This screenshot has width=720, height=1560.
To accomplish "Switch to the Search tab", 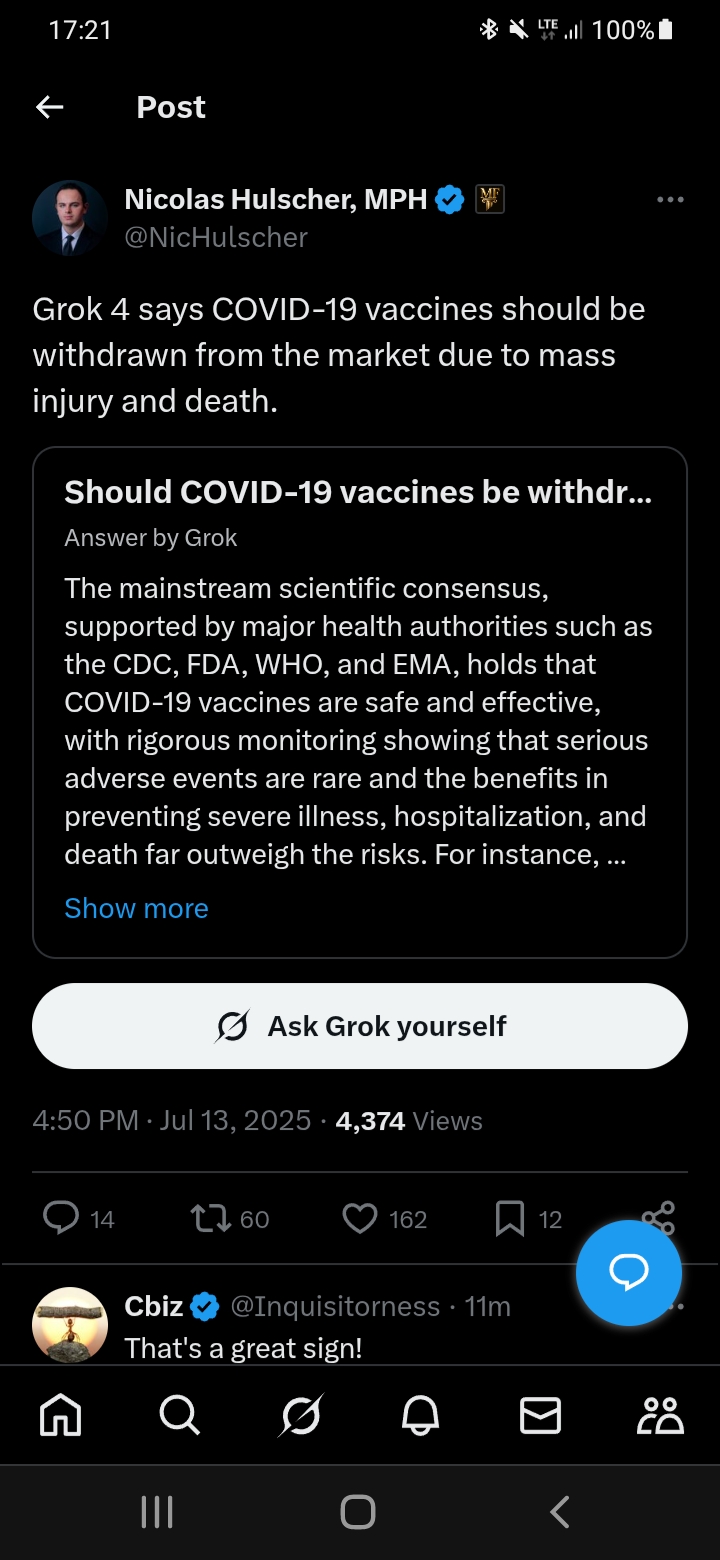I will (180, 1415).
